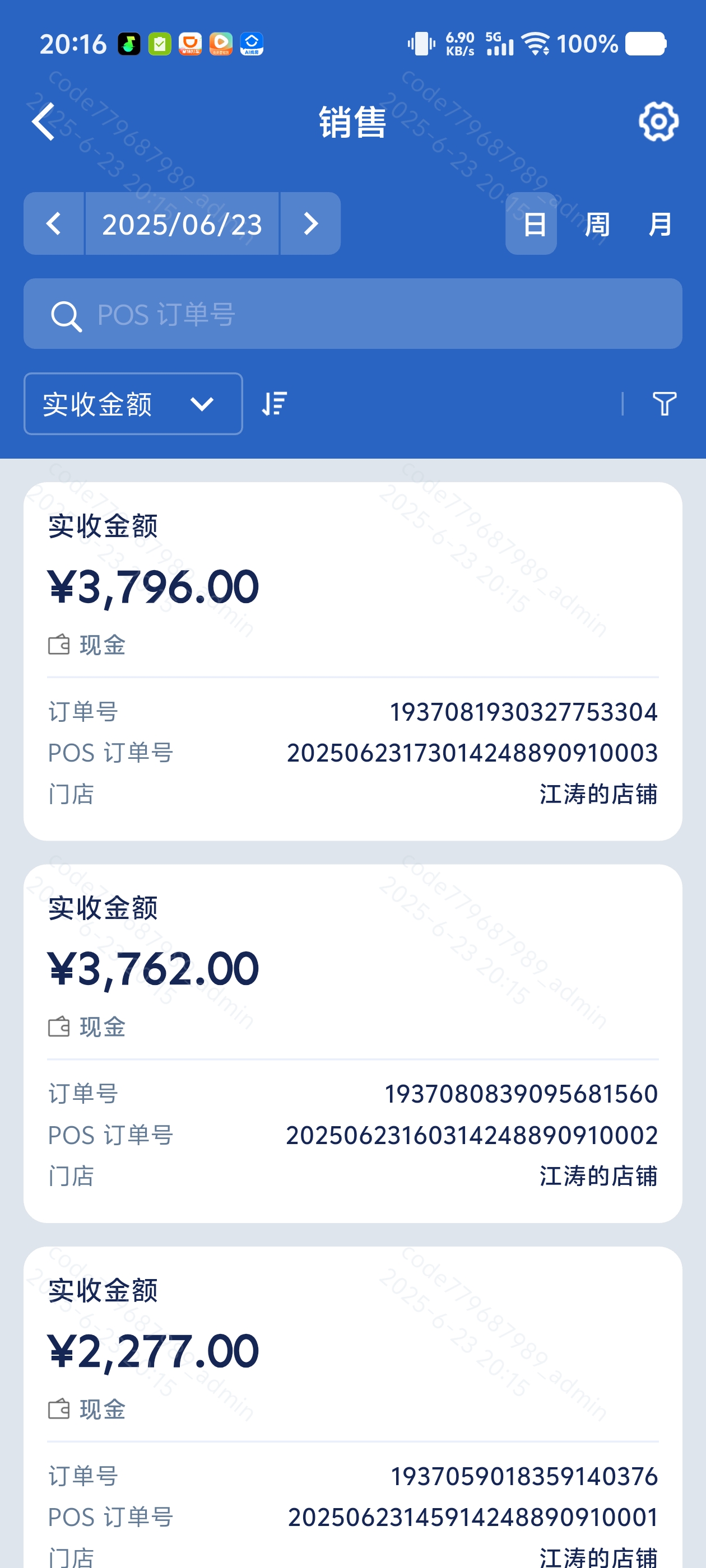
Task: Open the ¥3,796.00 order card
Action: 352,661
